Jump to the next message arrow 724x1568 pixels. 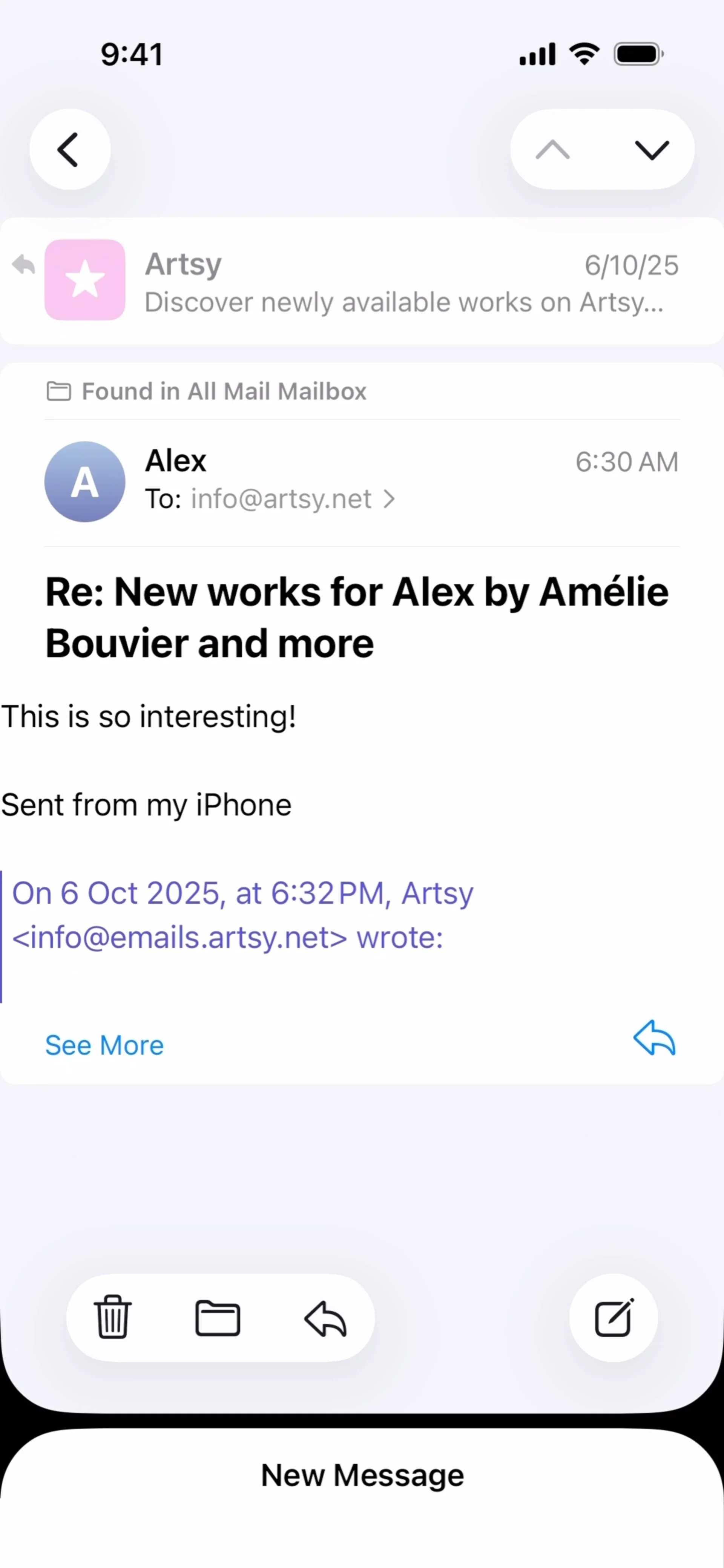coord(652,150)
